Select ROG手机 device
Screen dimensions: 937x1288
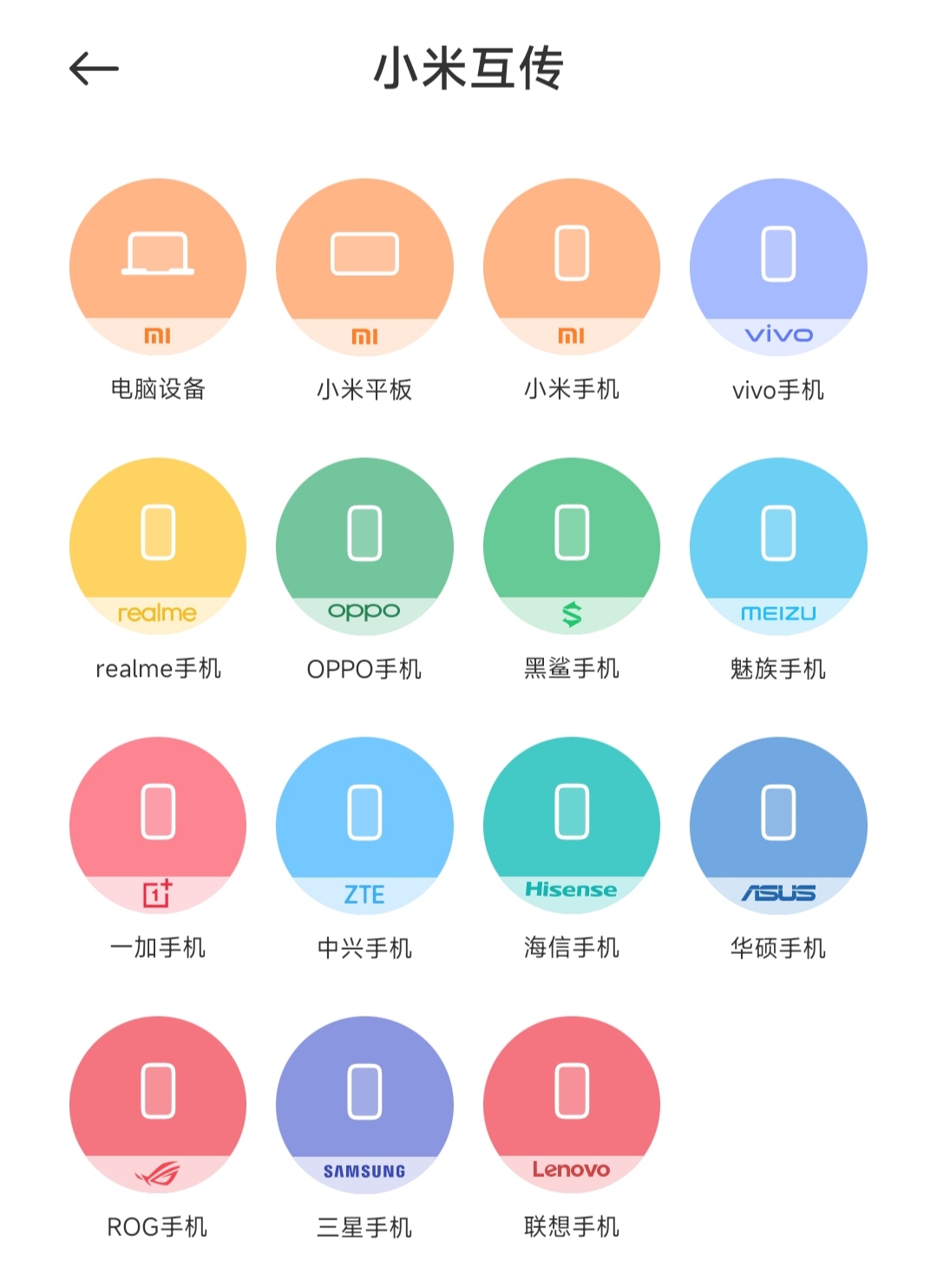pos(158,1104)
